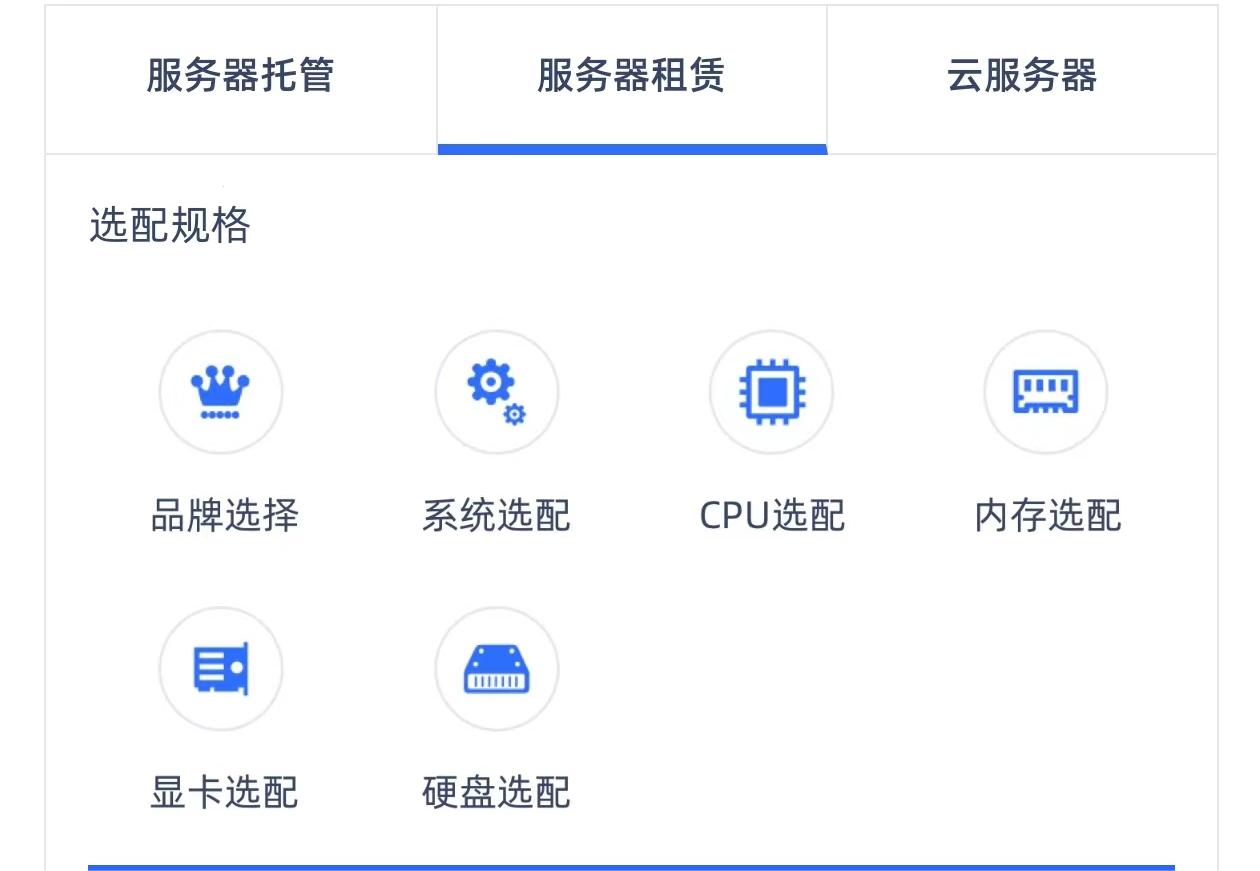The width and height of the screenshot is (1260, 871).
Task: Select 内存选配 memory option
Action: coord(1046,393)
